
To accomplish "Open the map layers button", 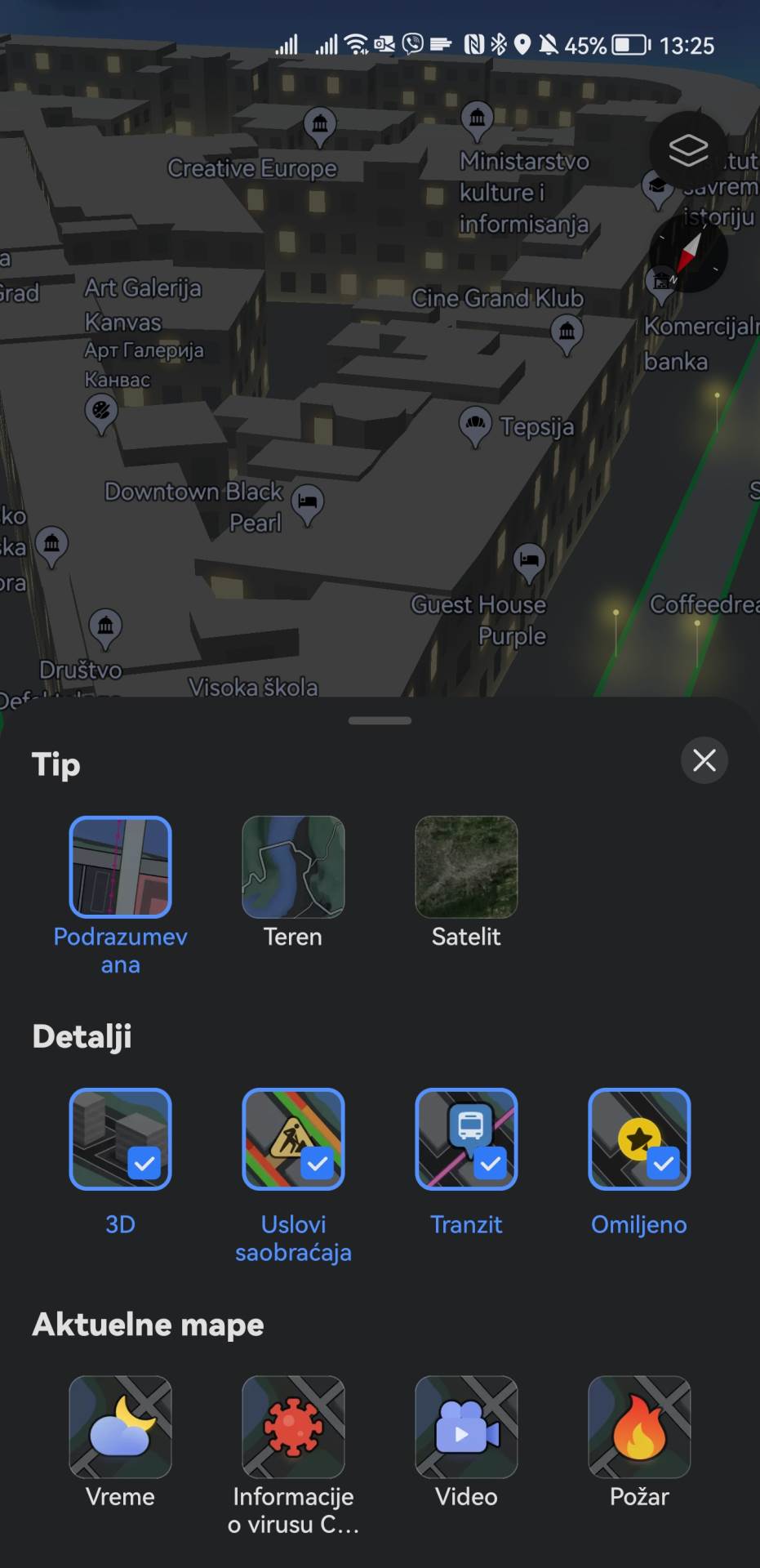I will pos(688,150).
